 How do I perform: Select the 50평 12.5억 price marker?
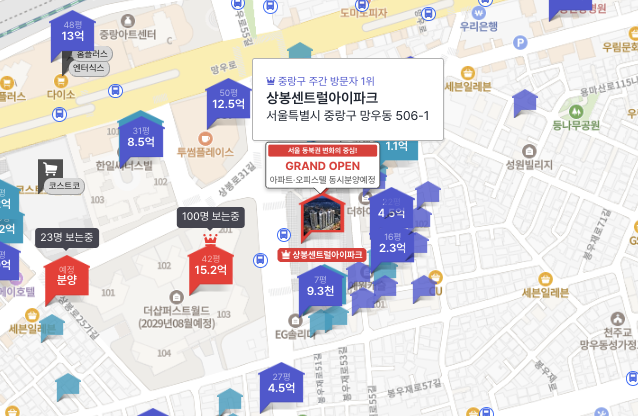point(228,99)
